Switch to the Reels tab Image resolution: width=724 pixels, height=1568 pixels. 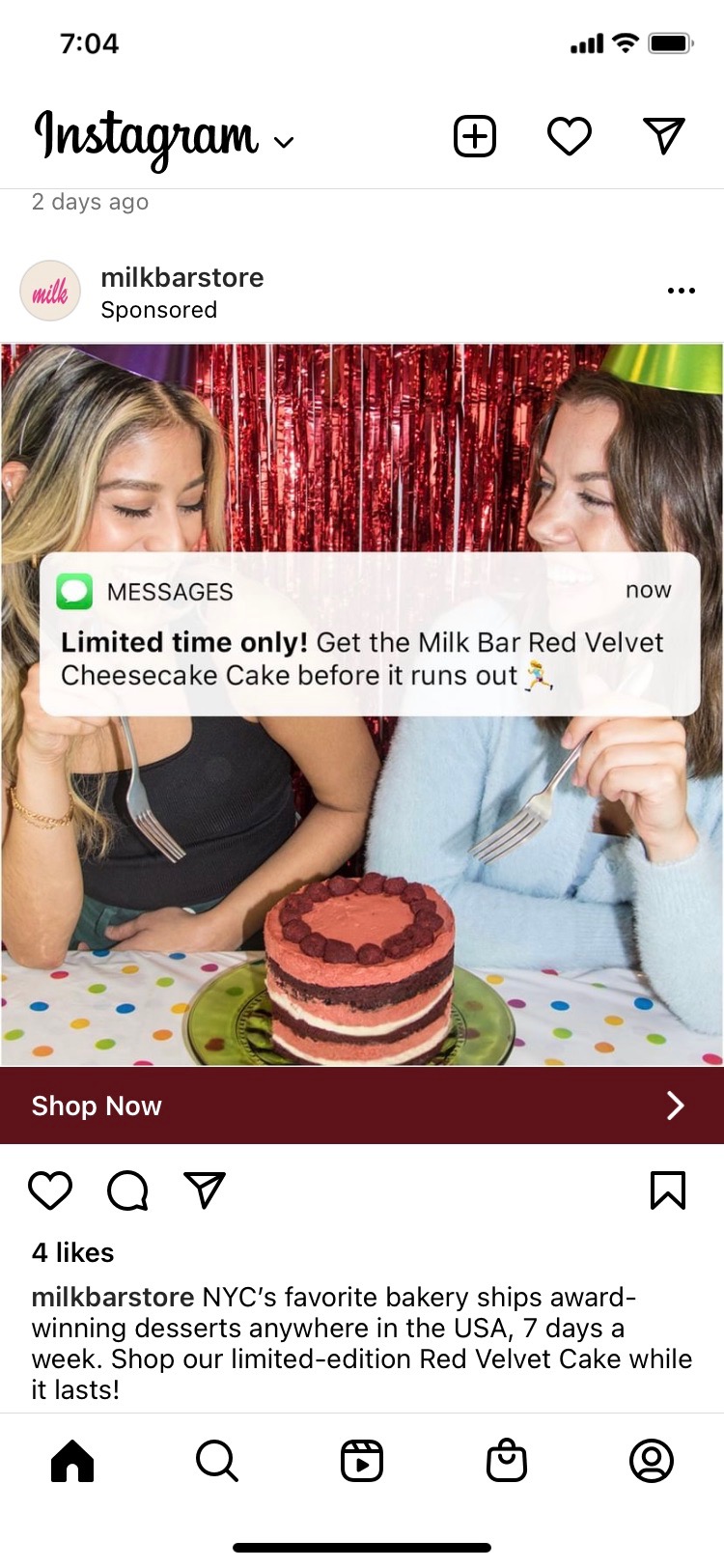[362, 1461]
